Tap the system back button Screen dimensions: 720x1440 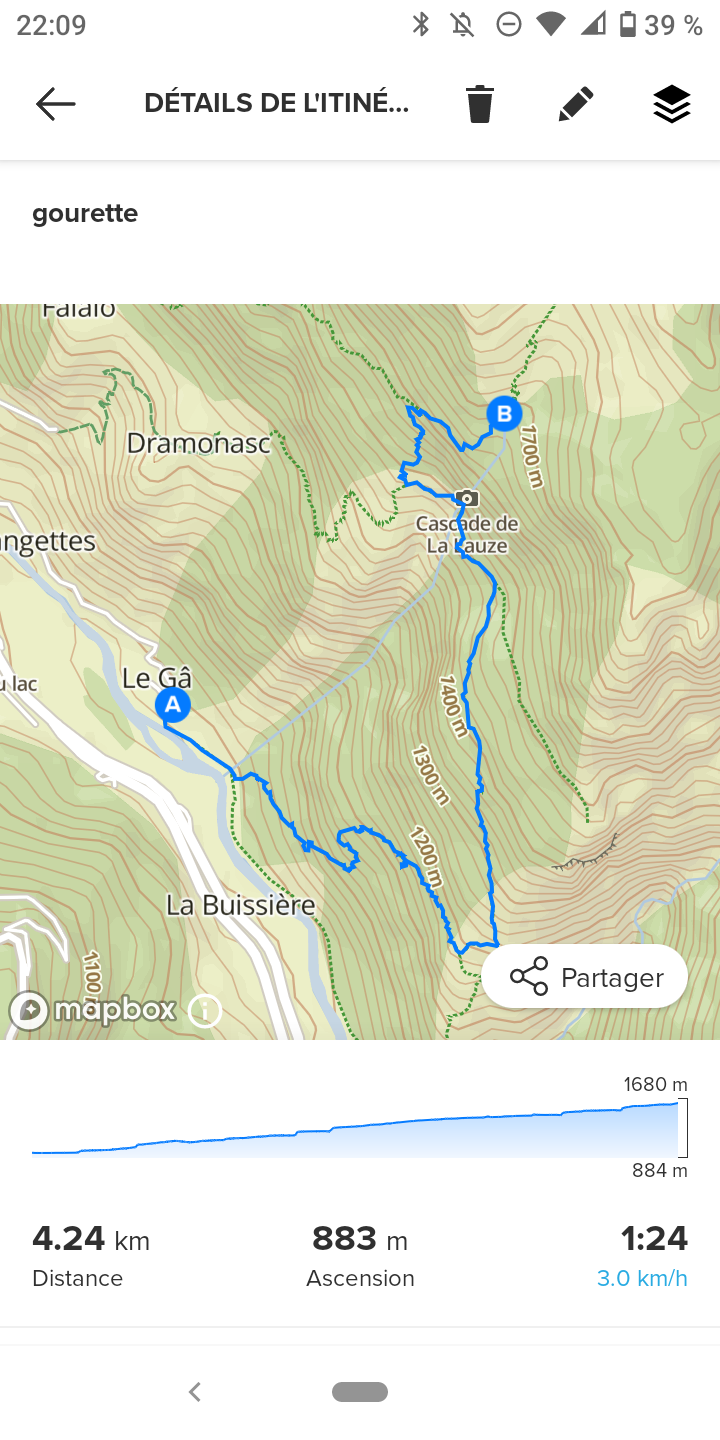click(x=195, y=1391)
